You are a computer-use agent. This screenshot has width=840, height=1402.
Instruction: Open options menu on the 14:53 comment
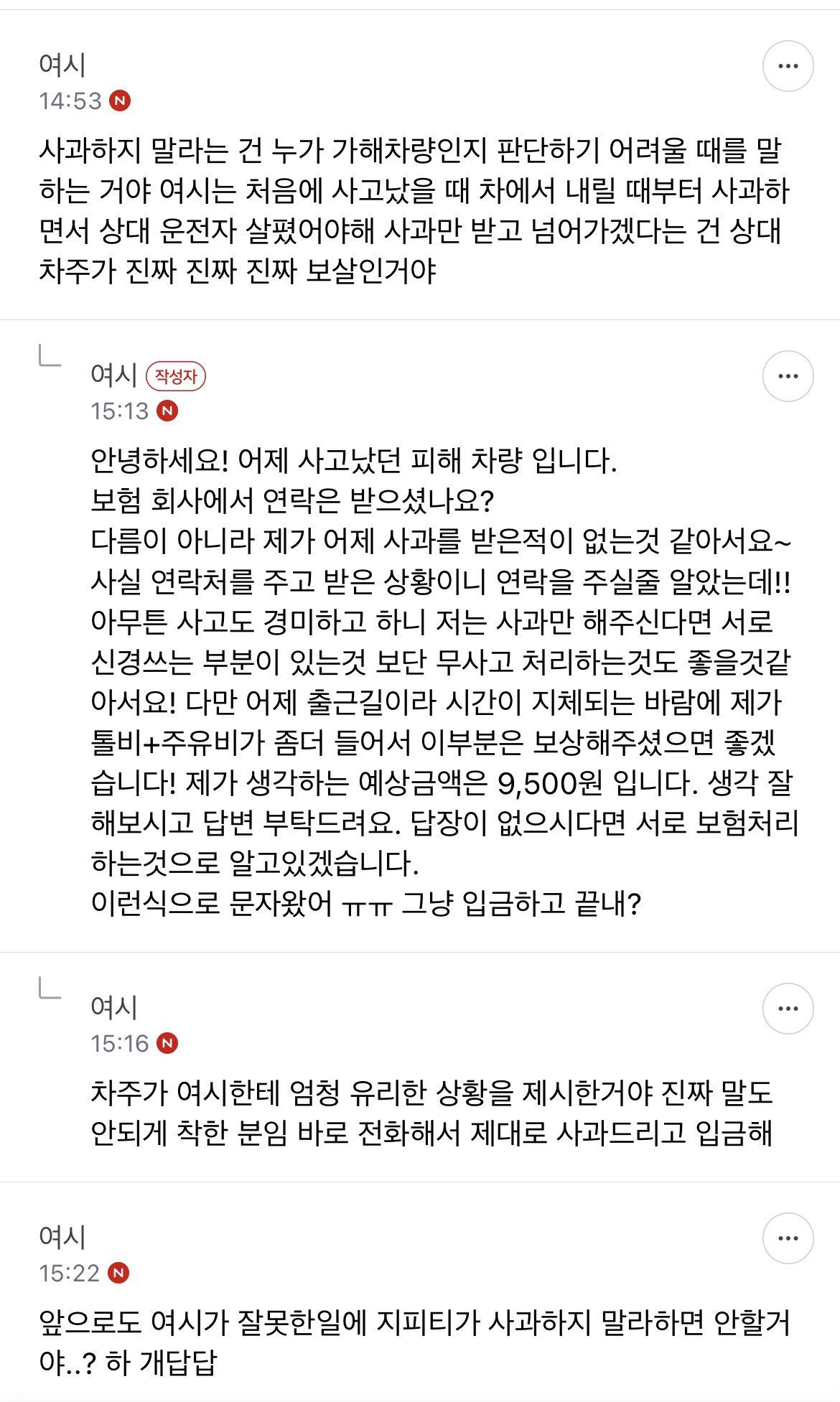pyautogui.click(x=788, y=65)
